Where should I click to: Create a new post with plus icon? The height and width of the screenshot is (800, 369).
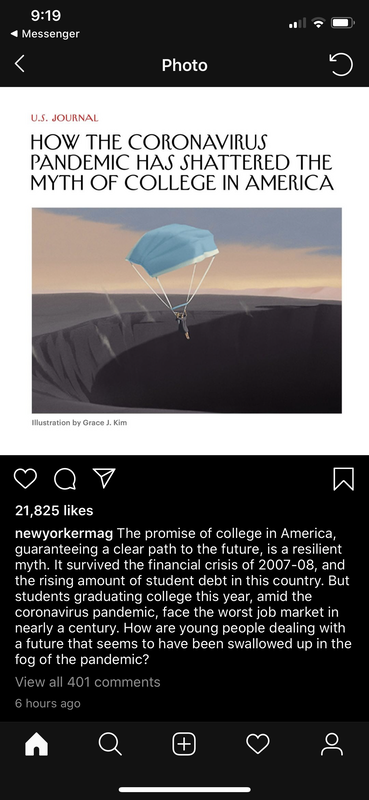click(x=184, y=745)
